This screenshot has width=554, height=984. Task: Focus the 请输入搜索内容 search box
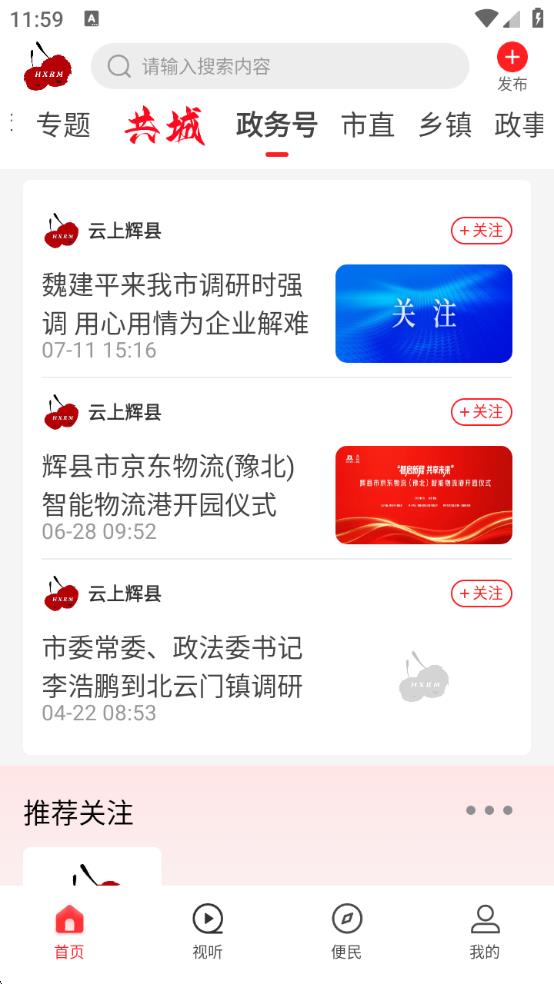click(x=280, y=66)
